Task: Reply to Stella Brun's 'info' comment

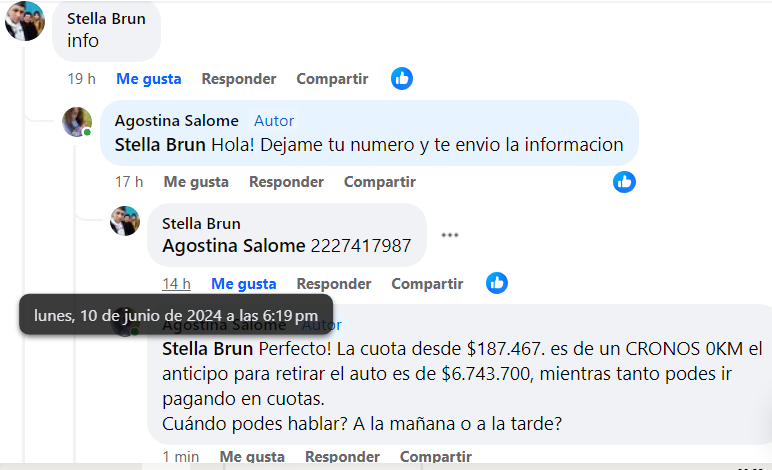Action: pyautogui.click(x=238, y=78)
